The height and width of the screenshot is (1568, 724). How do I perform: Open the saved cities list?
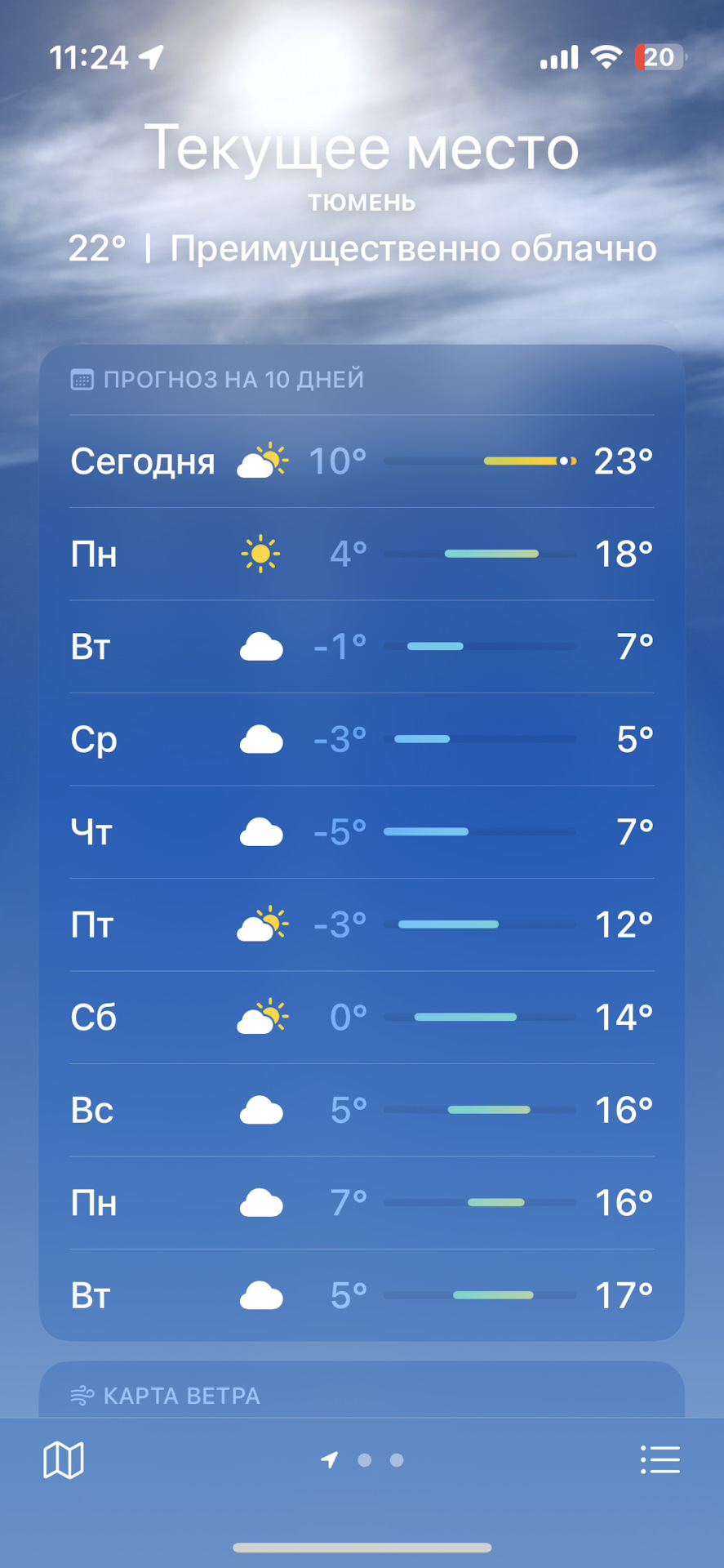pyautogui.click(x=660, y=1459)
